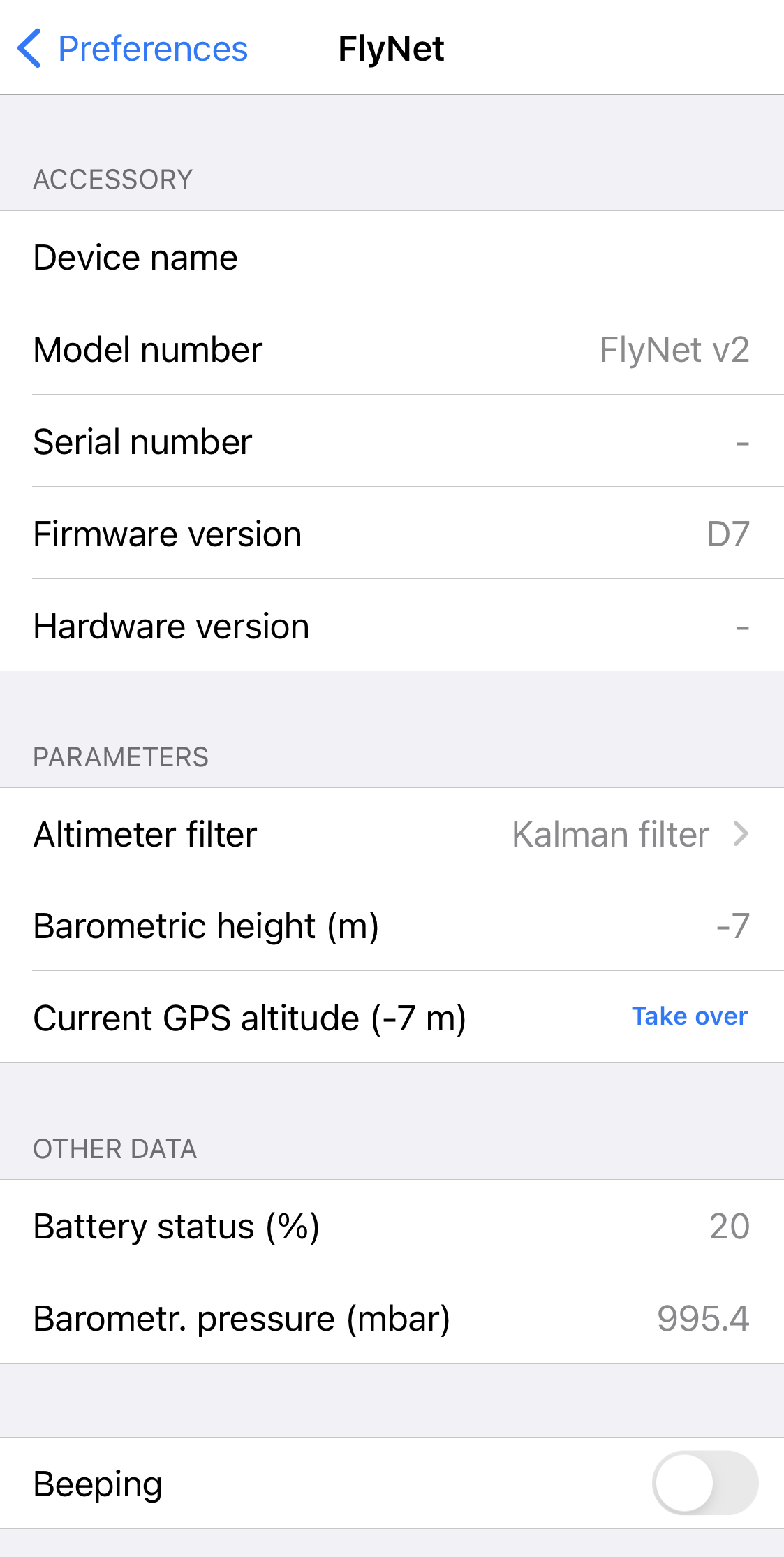Image resolution: width=784 pixels, height=1557 pixels.
Task: Open the Altimeter filter setting
Action: (392, 833)
